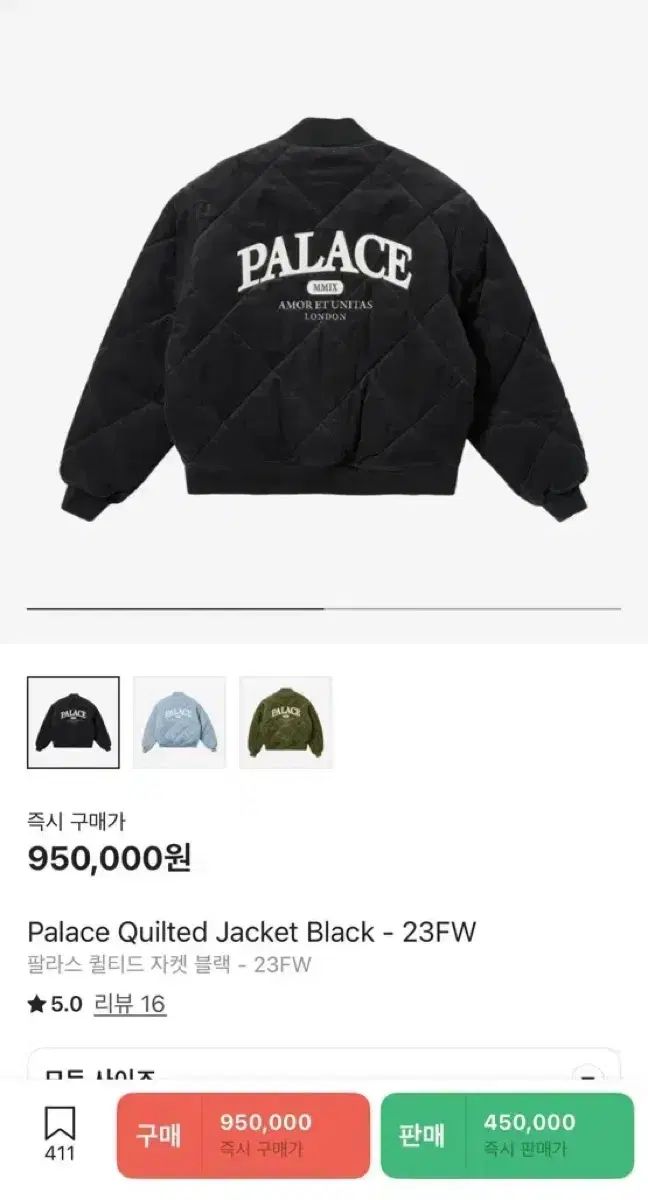Select the green jacket thumbnail
Viewport: 648px width, 1200px height.
coord(286,722)
